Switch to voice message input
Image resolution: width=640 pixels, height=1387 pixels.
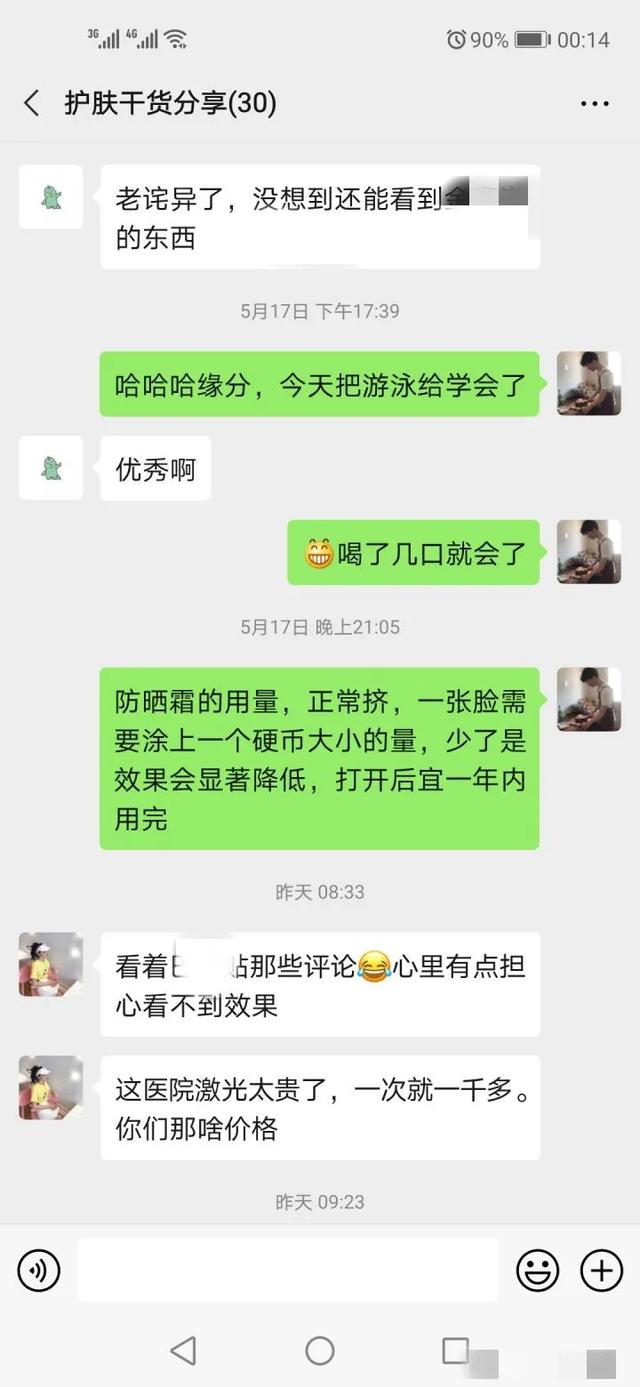click(x=39, y=1270)
